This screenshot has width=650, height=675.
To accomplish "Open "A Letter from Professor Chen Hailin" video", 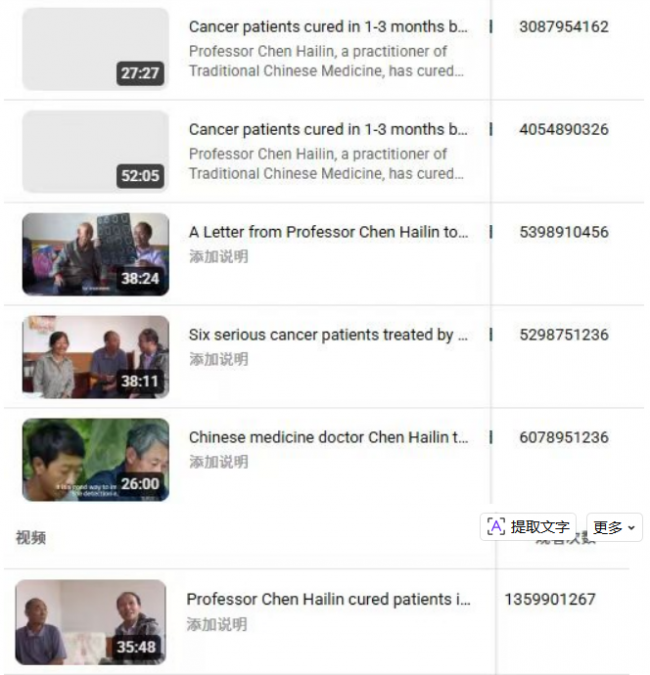I will pyautogui.click(x=328, y=232).
